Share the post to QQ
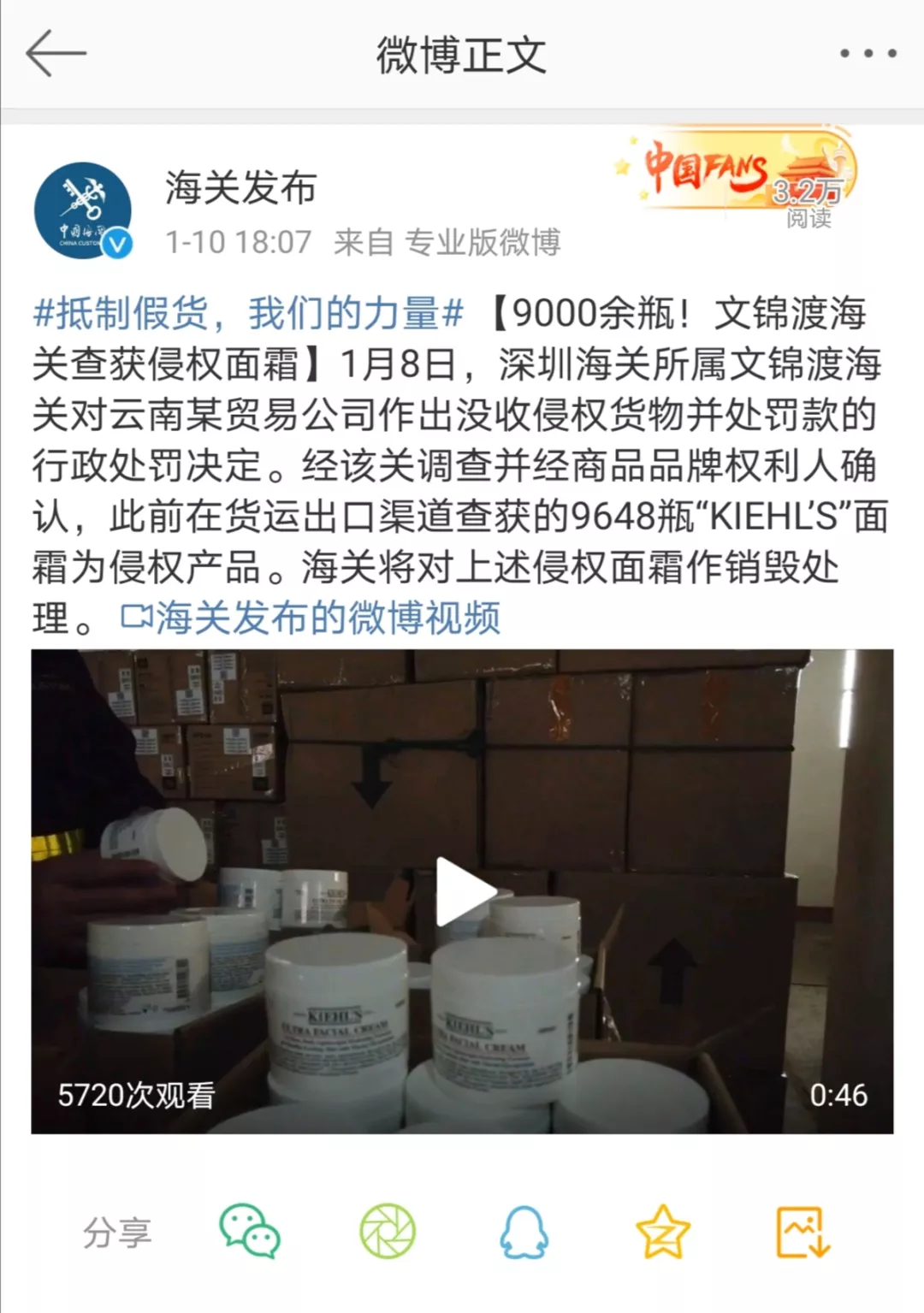 [523, 1231]
